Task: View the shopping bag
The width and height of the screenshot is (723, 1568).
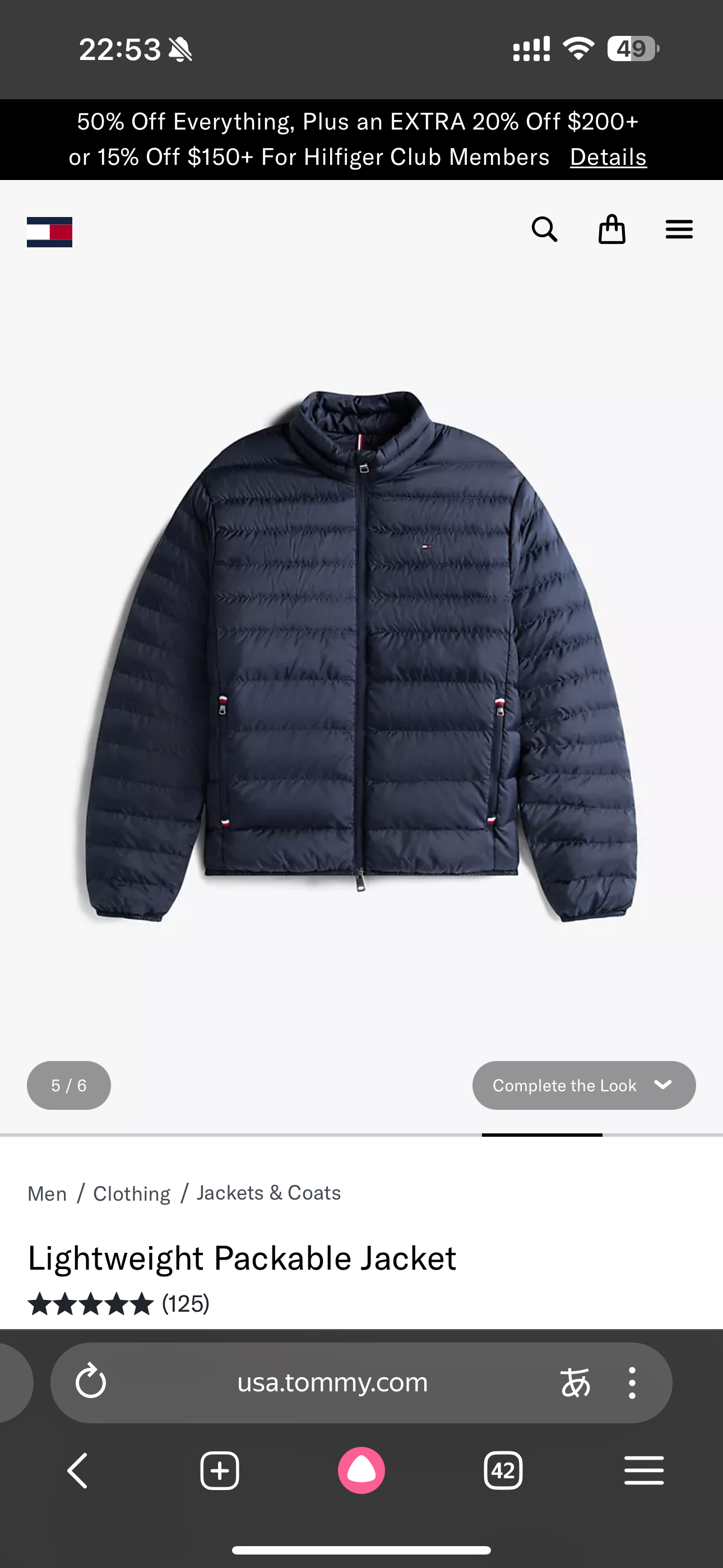Action: pyautogui.click(x=611, y=230)
